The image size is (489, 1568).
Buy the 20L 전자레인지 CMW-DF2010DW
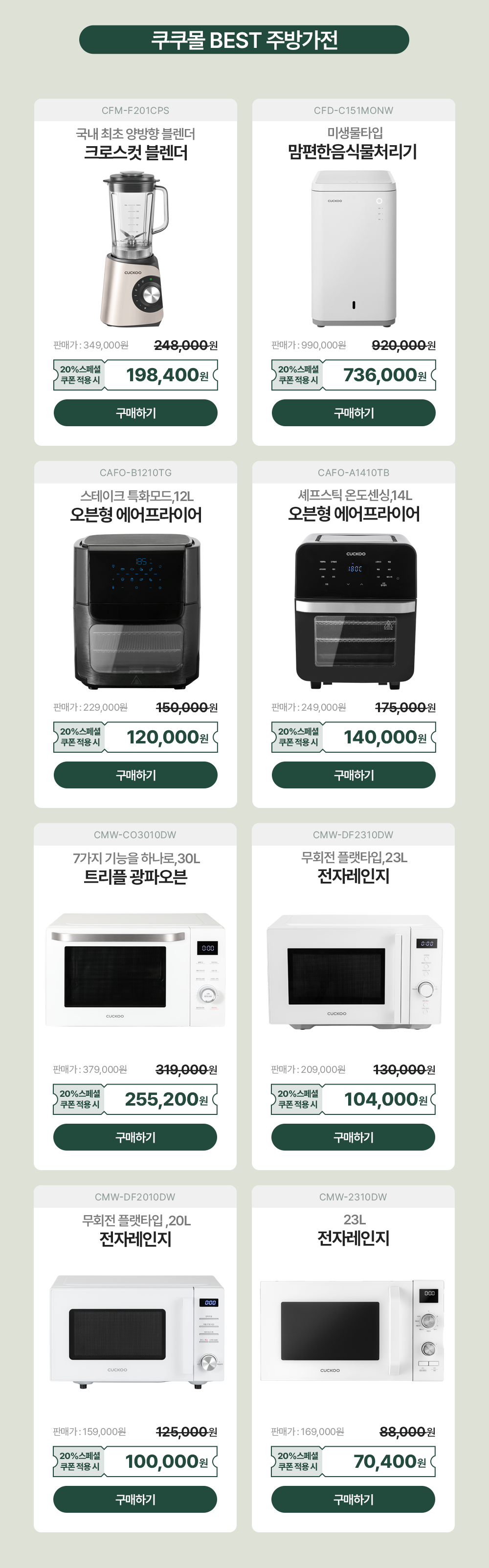click(x=134, y=1499)
